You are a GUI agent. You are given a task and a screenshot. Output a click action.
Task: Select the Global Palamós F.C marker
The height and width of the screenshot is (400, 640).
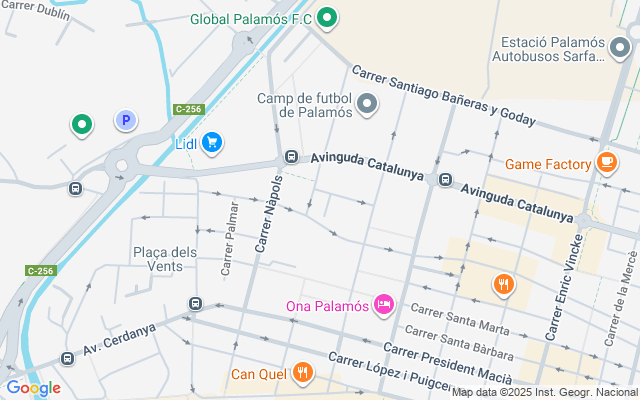tap(326, 18)
